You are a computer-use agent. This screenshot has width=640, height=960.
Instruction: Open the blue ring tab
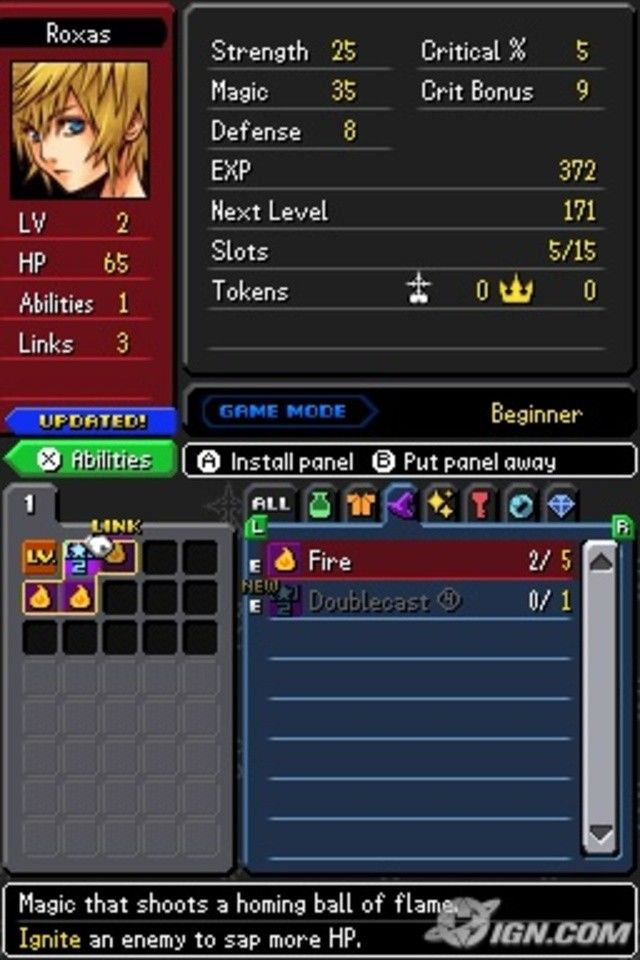[x=521, y=505]
